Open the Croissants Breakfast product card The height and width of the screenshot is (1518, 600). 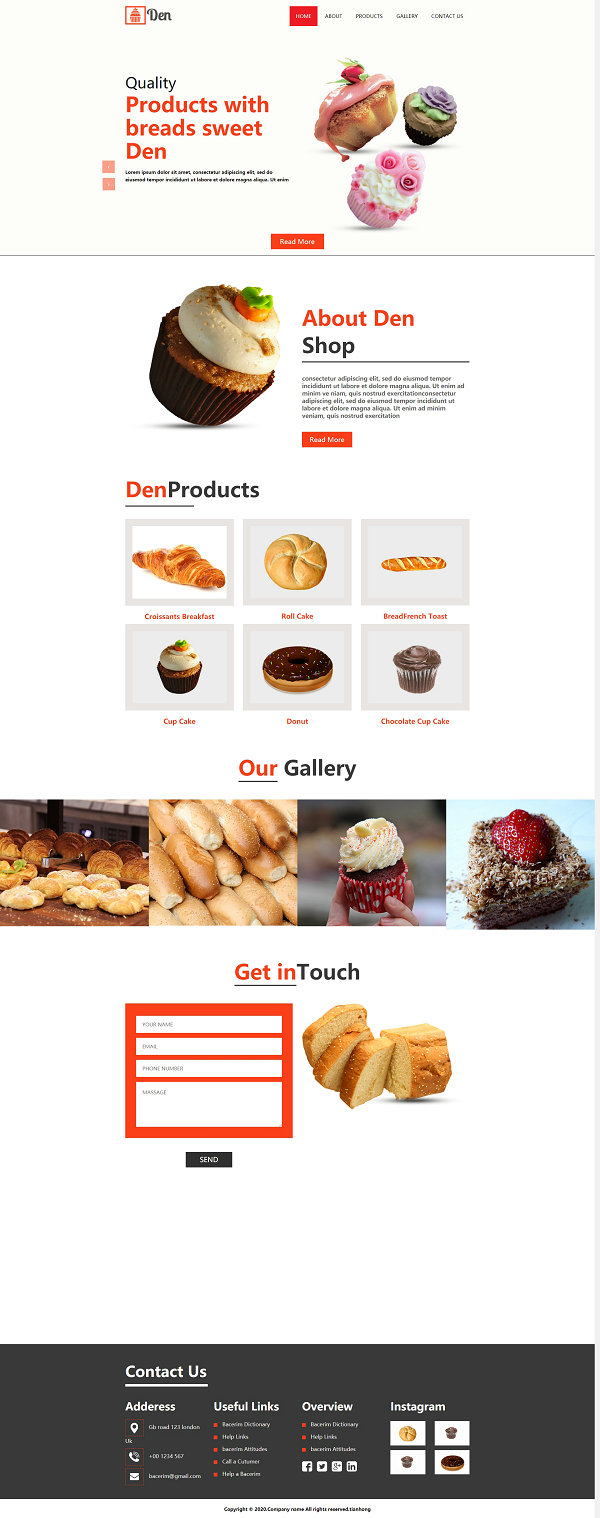point(179,562)
